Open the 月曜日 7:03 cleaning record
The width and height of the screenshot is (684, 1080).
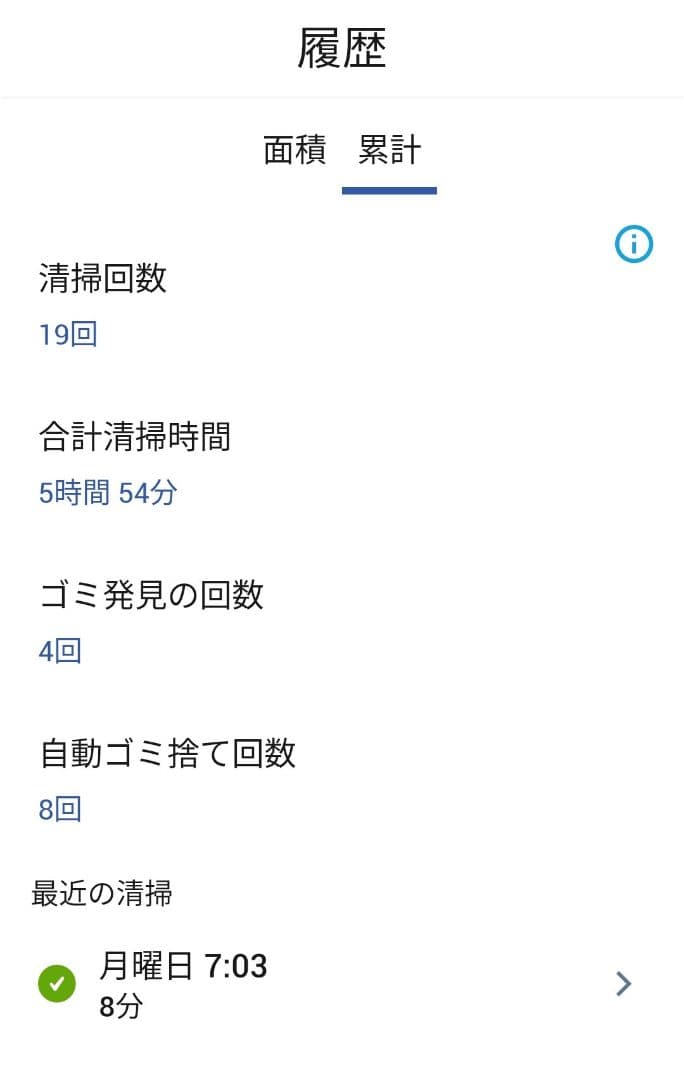(340, 984)
